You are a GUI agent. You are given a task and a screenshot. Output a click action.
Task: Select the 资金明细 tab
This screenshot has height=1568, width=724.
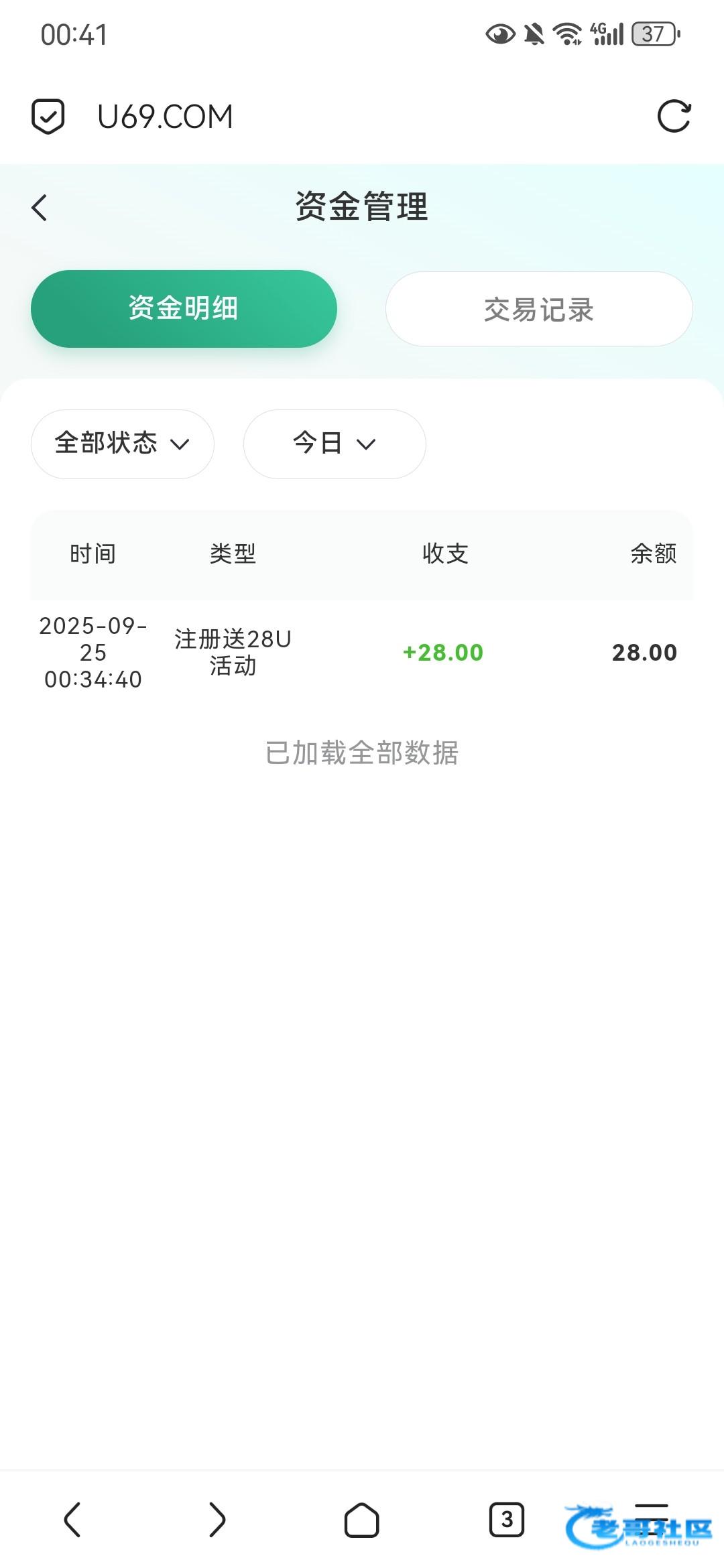pyautogui.click(x=184, y=309)
